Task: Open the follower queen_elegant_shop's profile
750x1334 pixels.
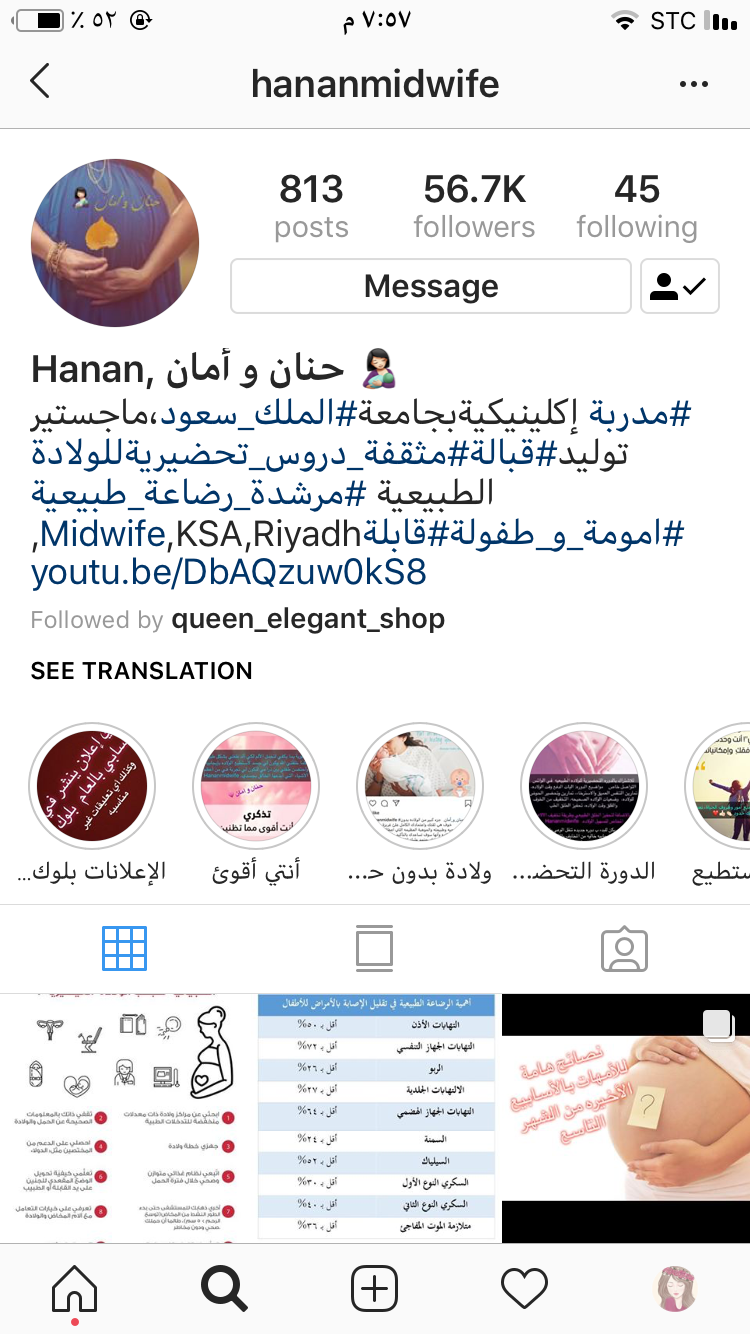Action: click(308, 619)
